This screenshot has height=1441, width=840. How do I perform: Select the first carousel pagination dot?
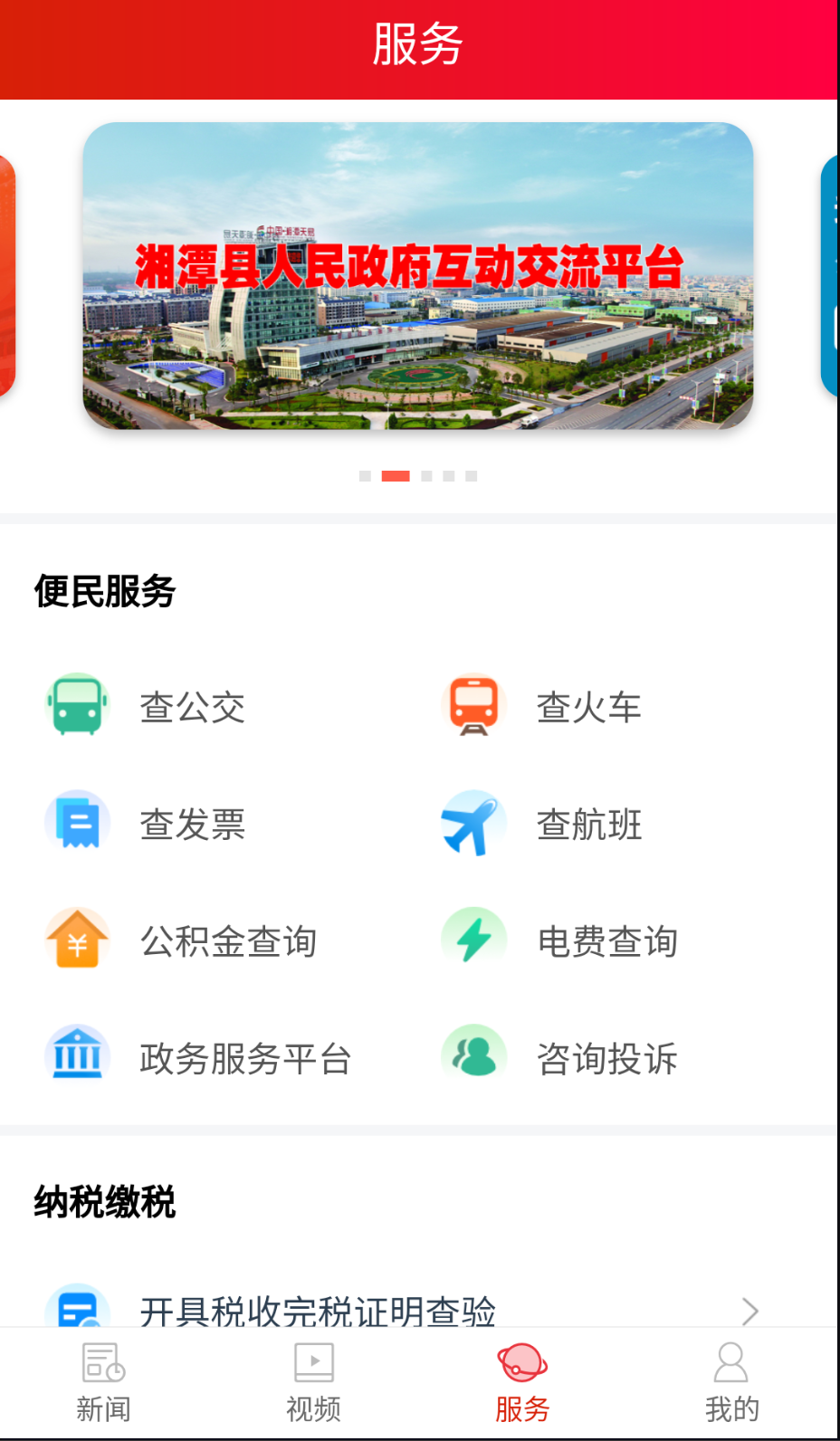coord(367,475)
